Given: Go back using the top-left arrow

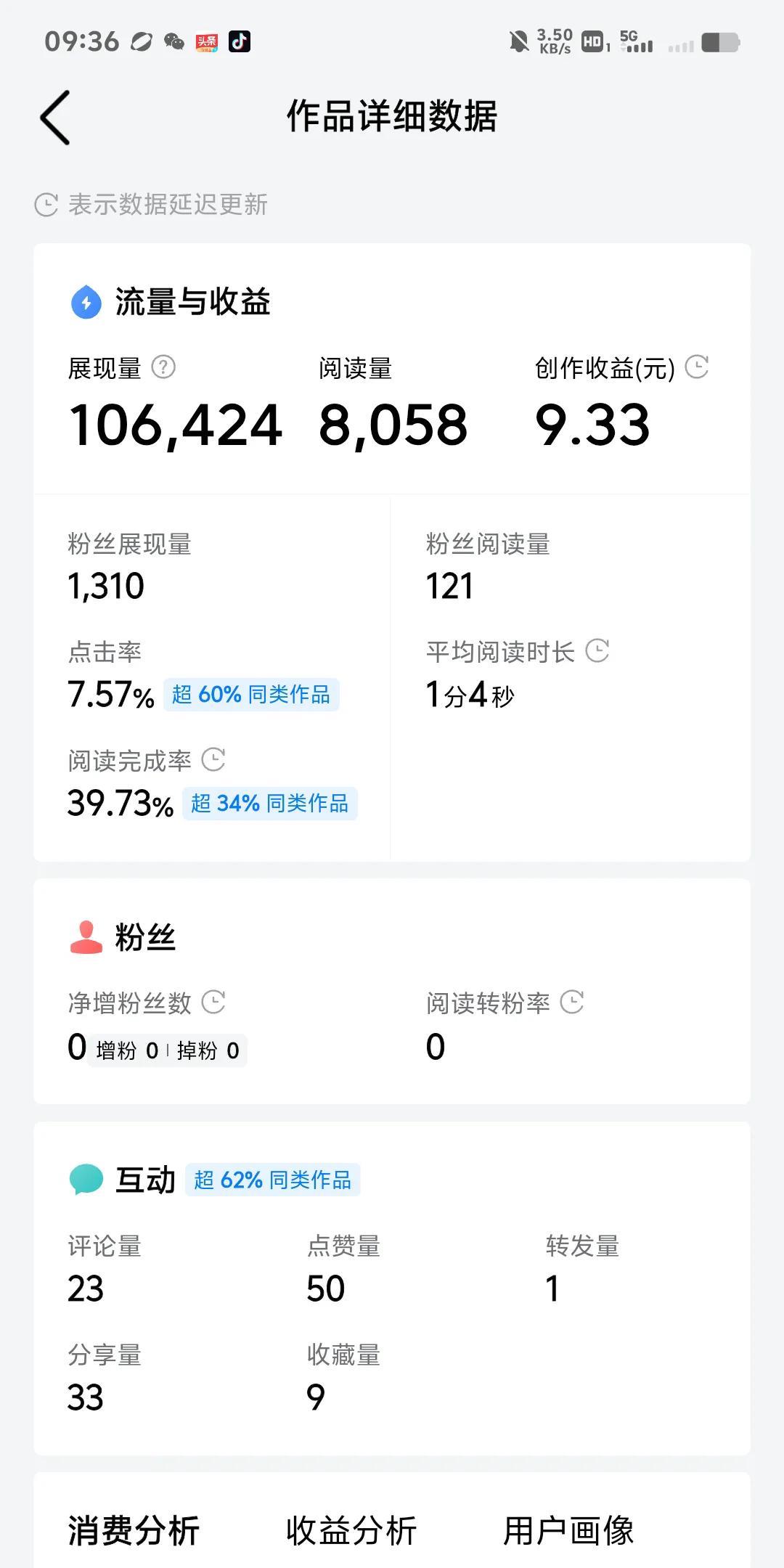Looking at the screenshot, I should [55, 118].
